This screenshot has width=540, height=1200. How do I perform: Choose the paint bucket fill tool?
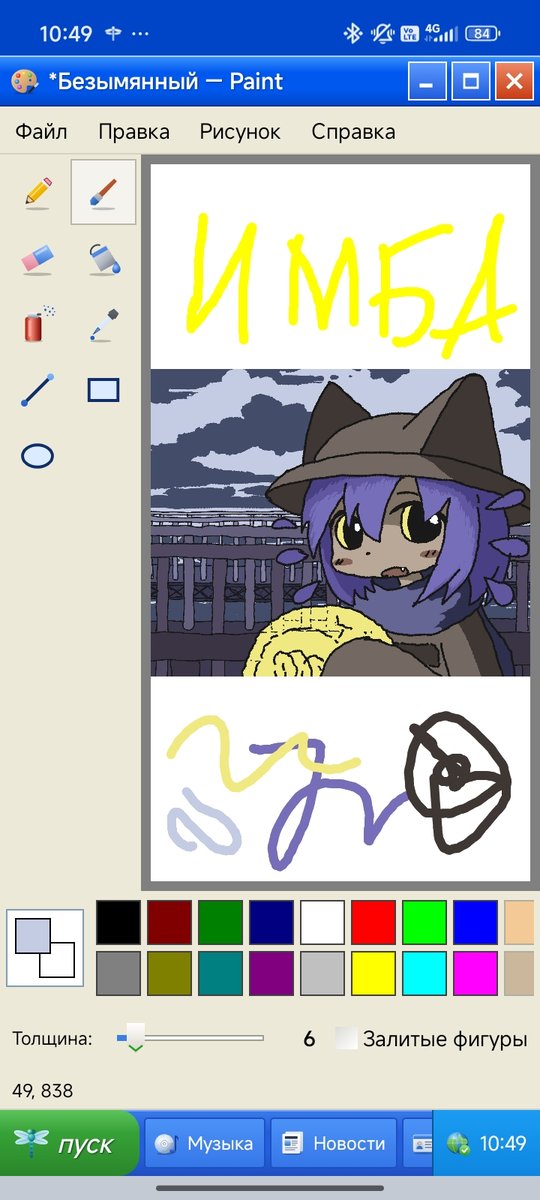tap(103, 258)
